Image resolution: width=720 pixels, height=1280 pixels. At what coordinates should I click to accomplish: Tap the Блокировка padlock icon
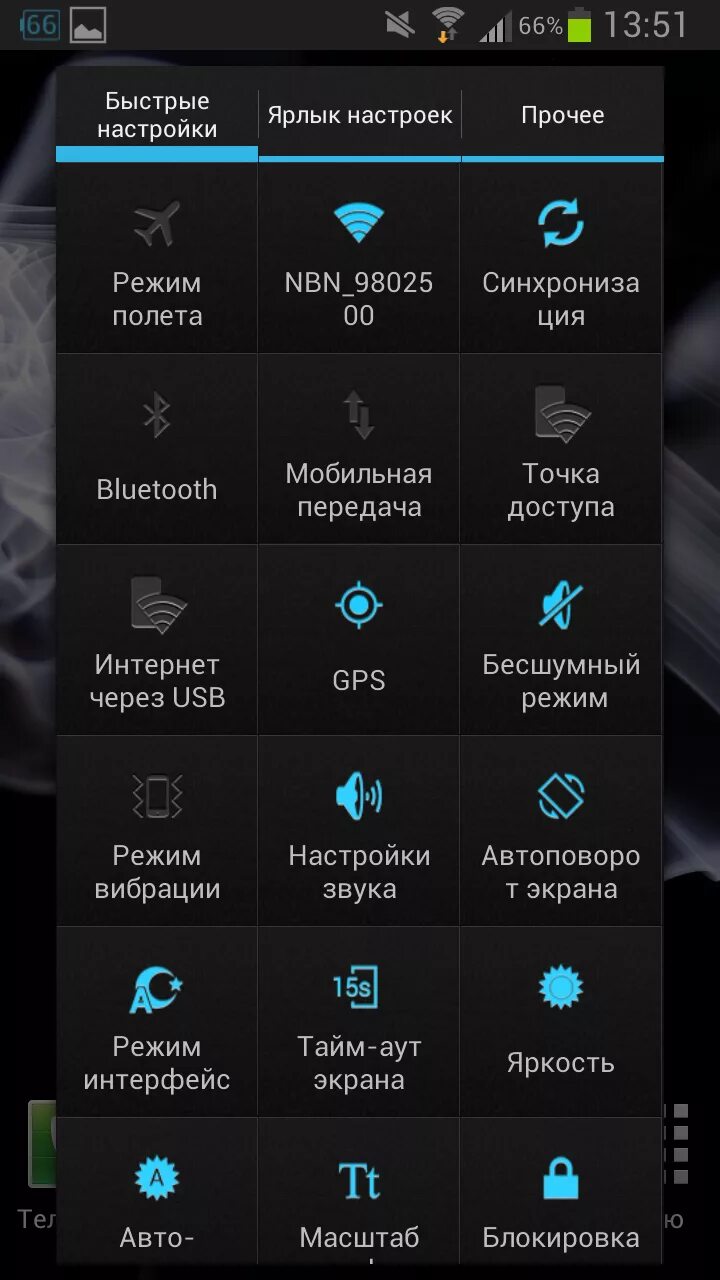[561, 1180]
